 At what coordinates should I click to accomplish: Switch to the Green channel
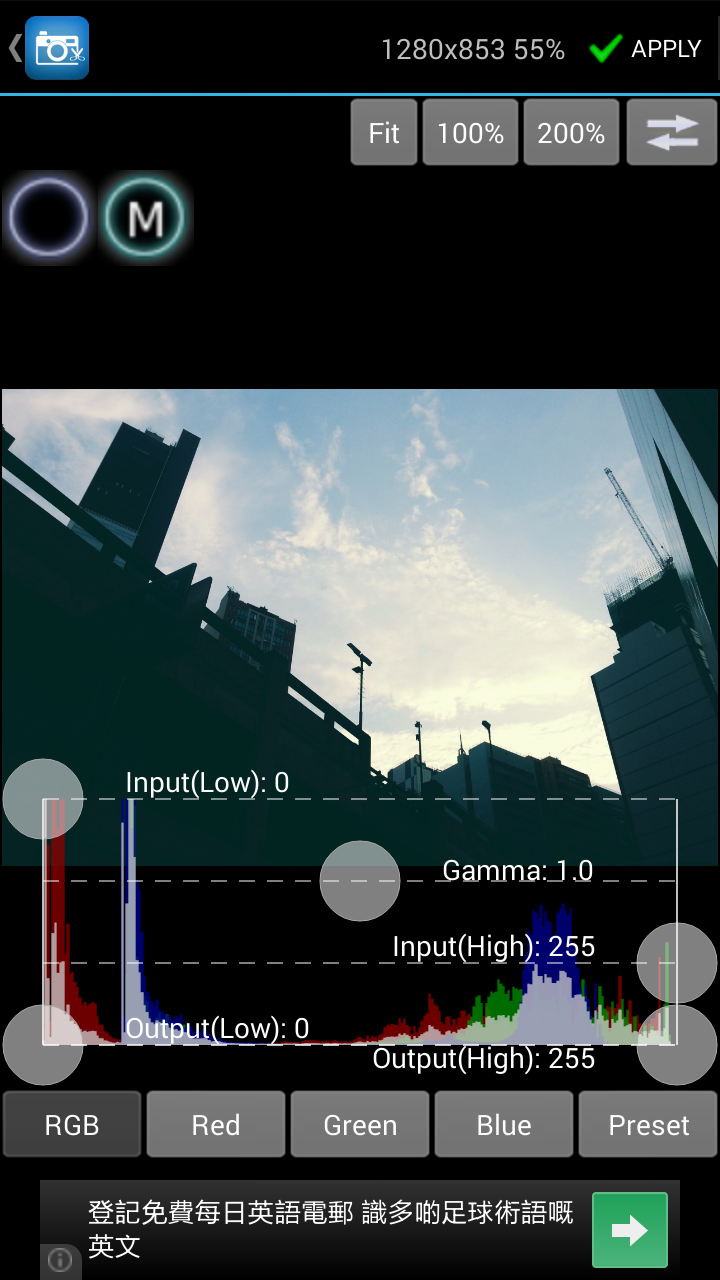[360, 1125]
